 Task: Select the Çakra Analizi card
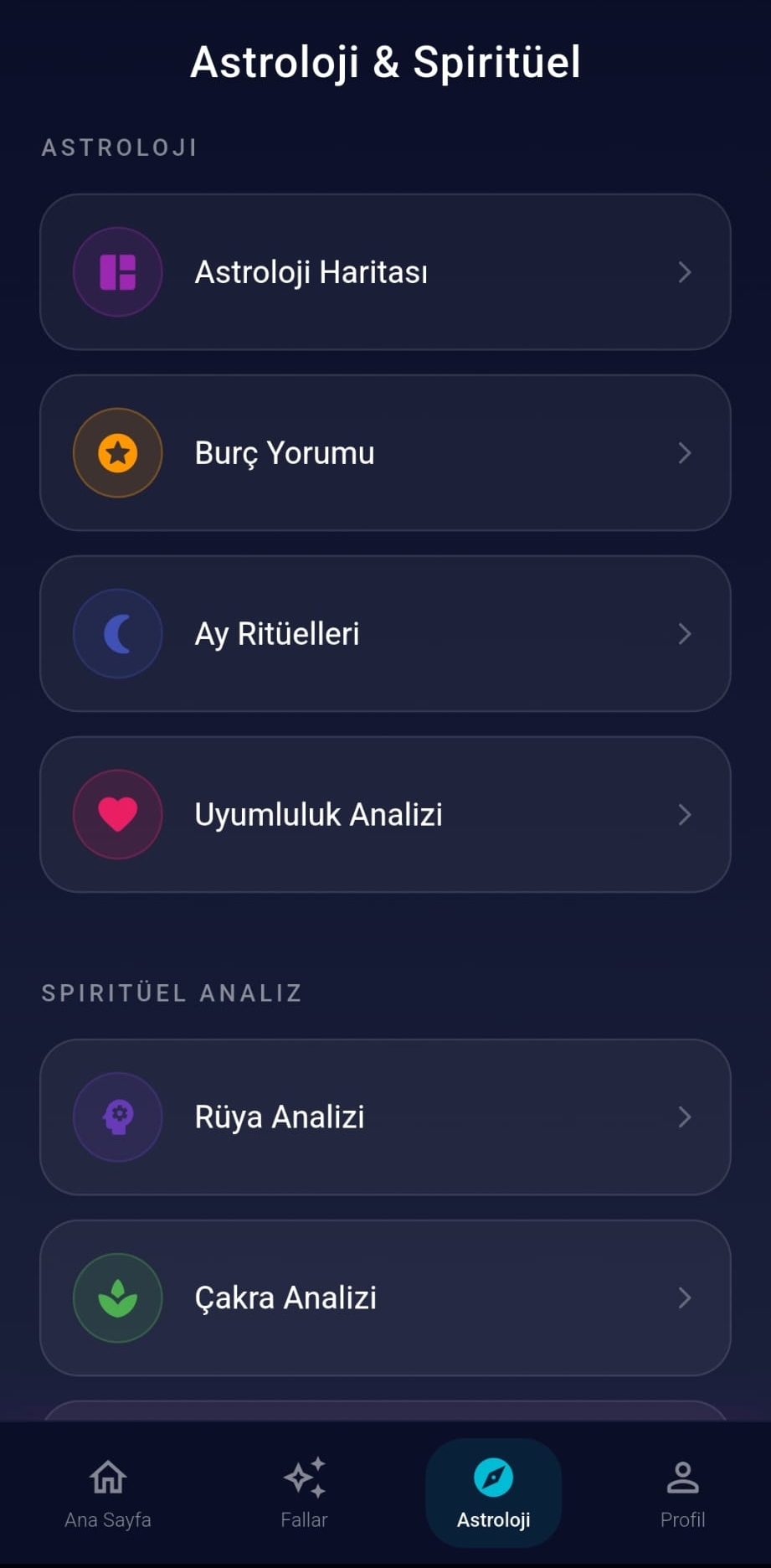385,1297
